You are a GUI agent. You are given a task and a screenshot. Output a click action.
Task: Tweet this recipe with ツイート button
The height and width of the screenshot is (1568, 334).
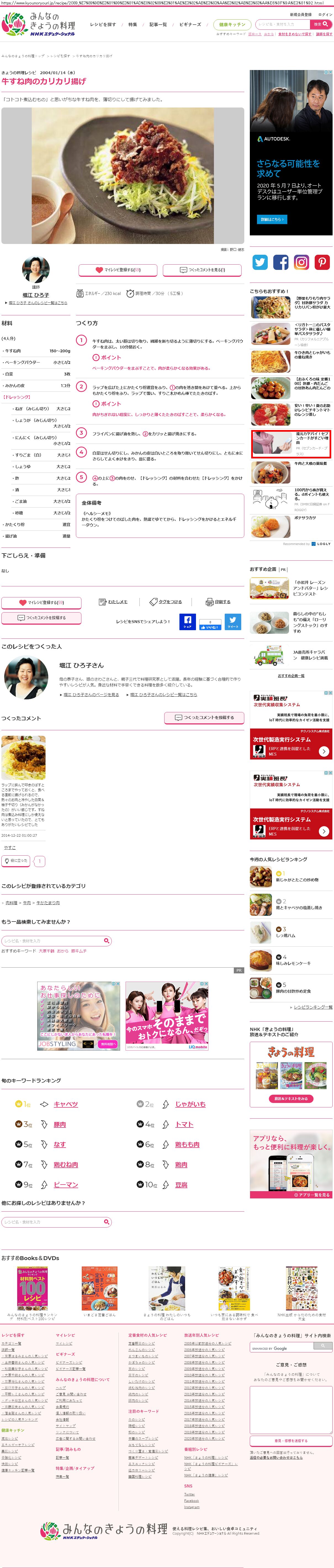click(233, 621)
